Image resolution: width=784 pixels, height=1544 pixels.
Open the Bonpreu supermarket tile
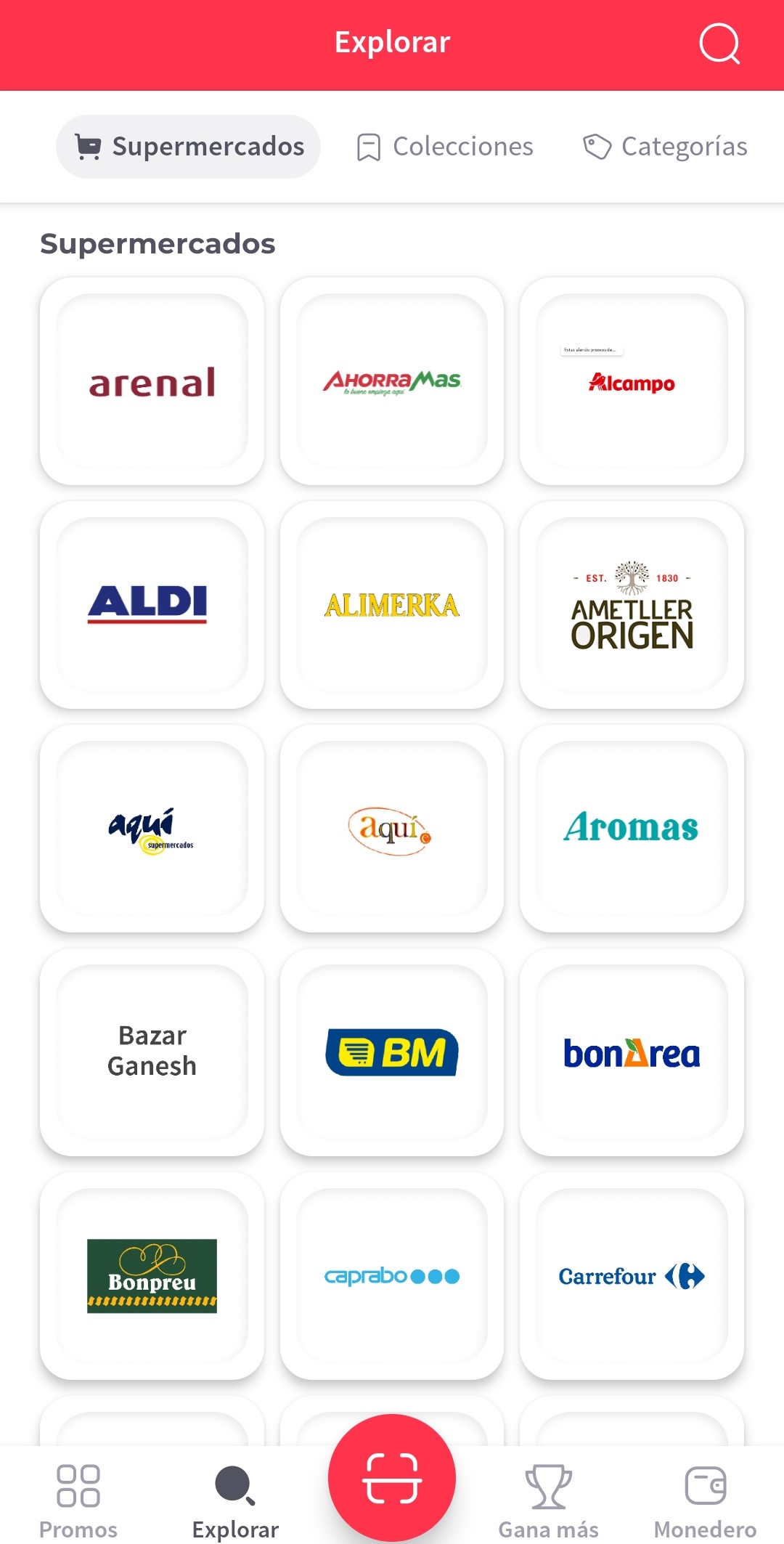point(152,1276)
